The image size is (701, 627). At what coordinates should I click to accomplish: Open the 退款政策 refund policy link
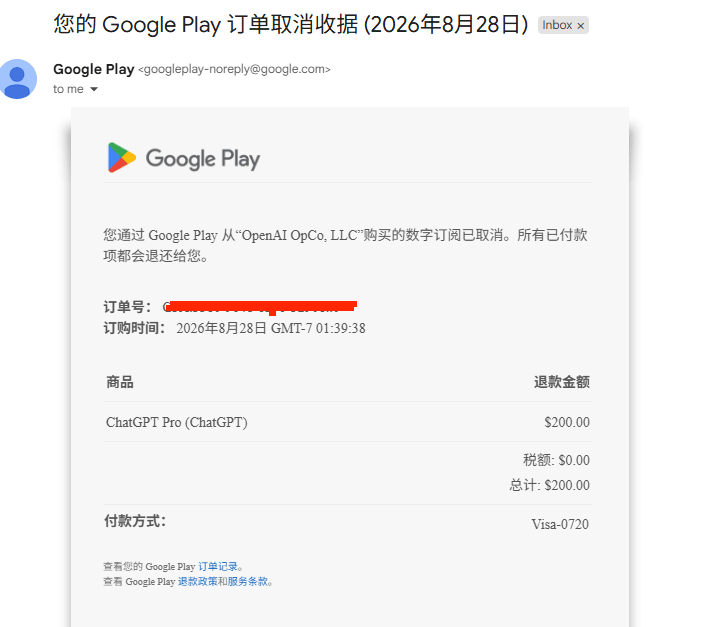[x=198, y=581]
